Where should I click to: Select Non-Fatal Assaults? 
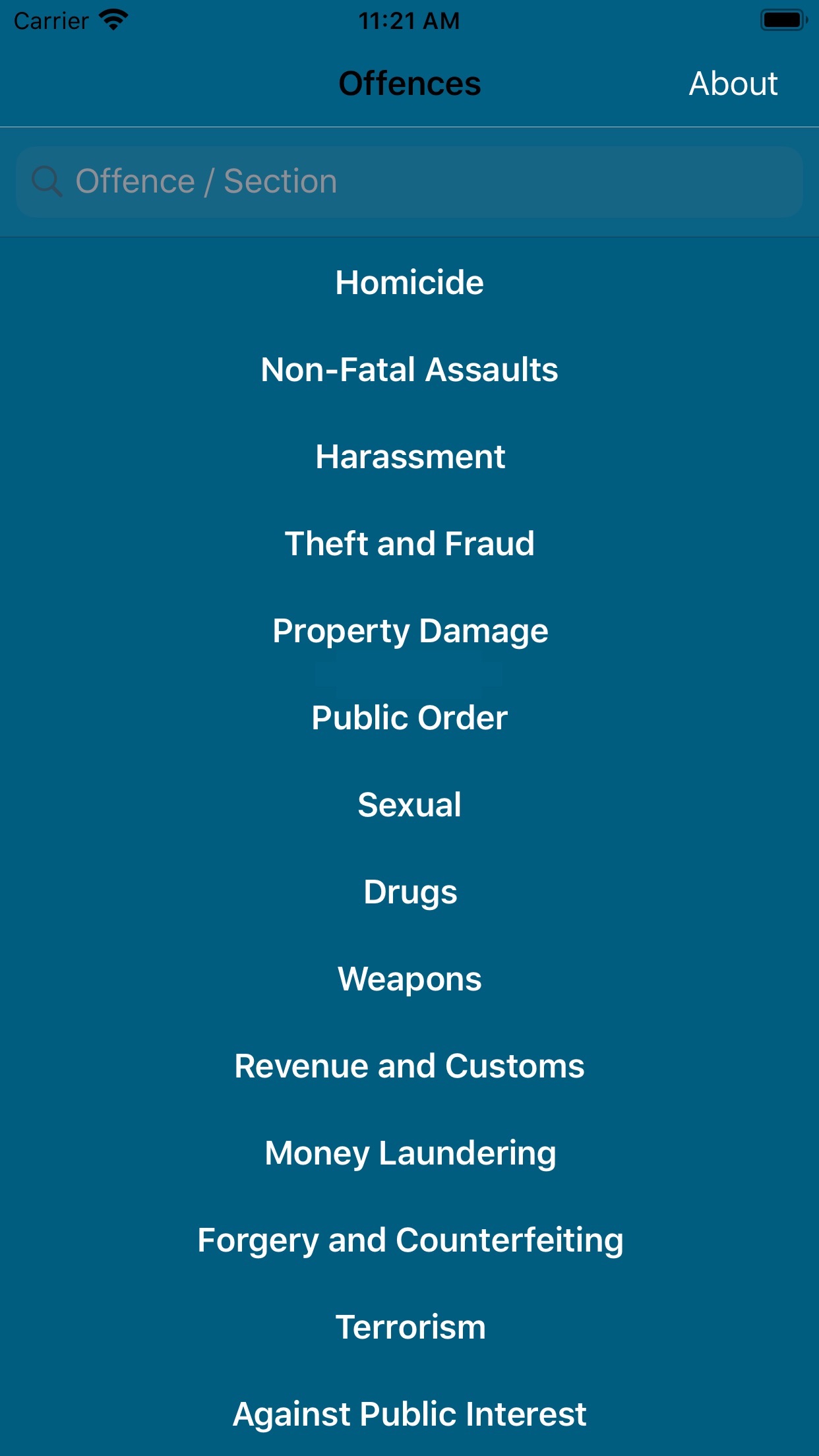(x=409, y=369)
